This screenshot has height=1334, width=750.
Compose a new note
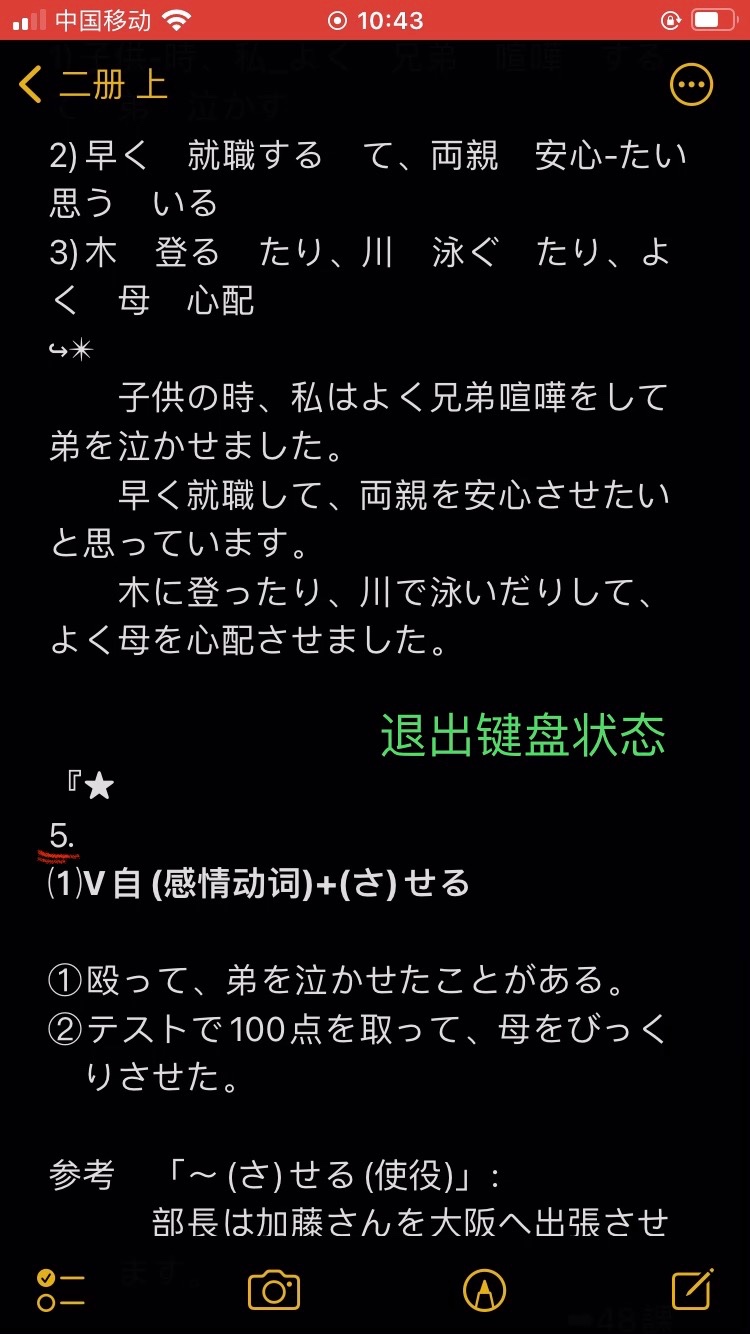pyautogui.click(x=692, y=1288)
